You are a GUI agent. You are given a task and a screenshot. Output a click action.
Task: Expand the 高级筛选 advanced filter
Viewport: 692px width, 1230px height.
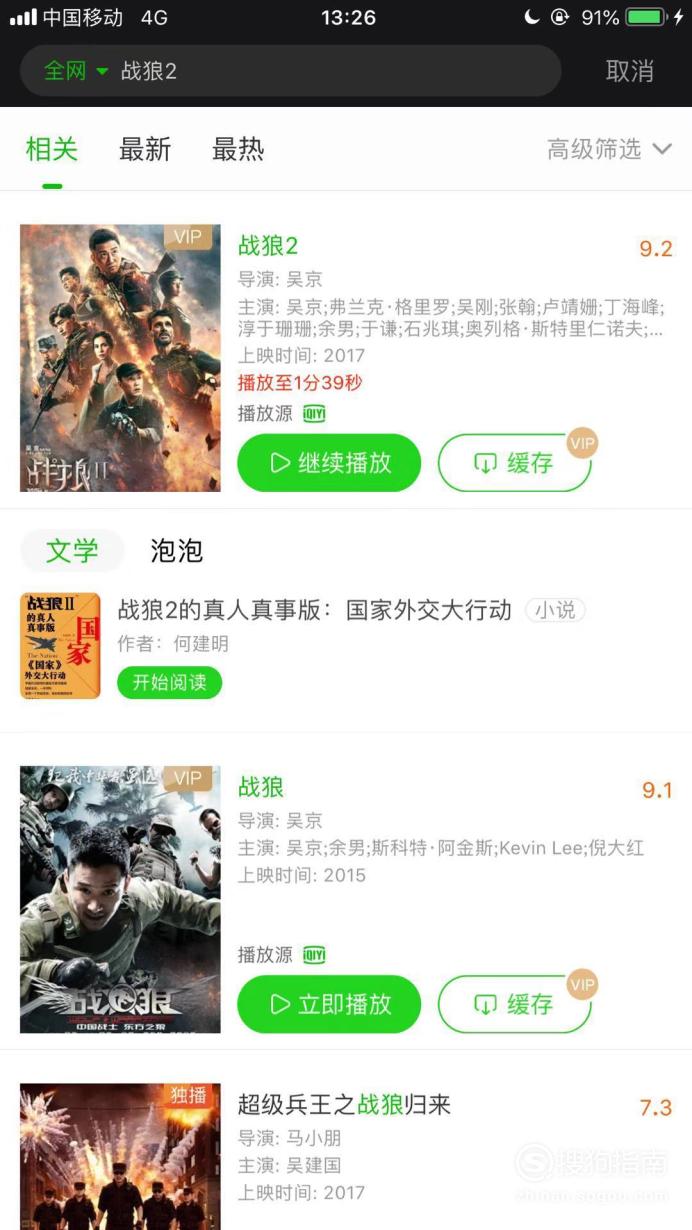point(609,150)
